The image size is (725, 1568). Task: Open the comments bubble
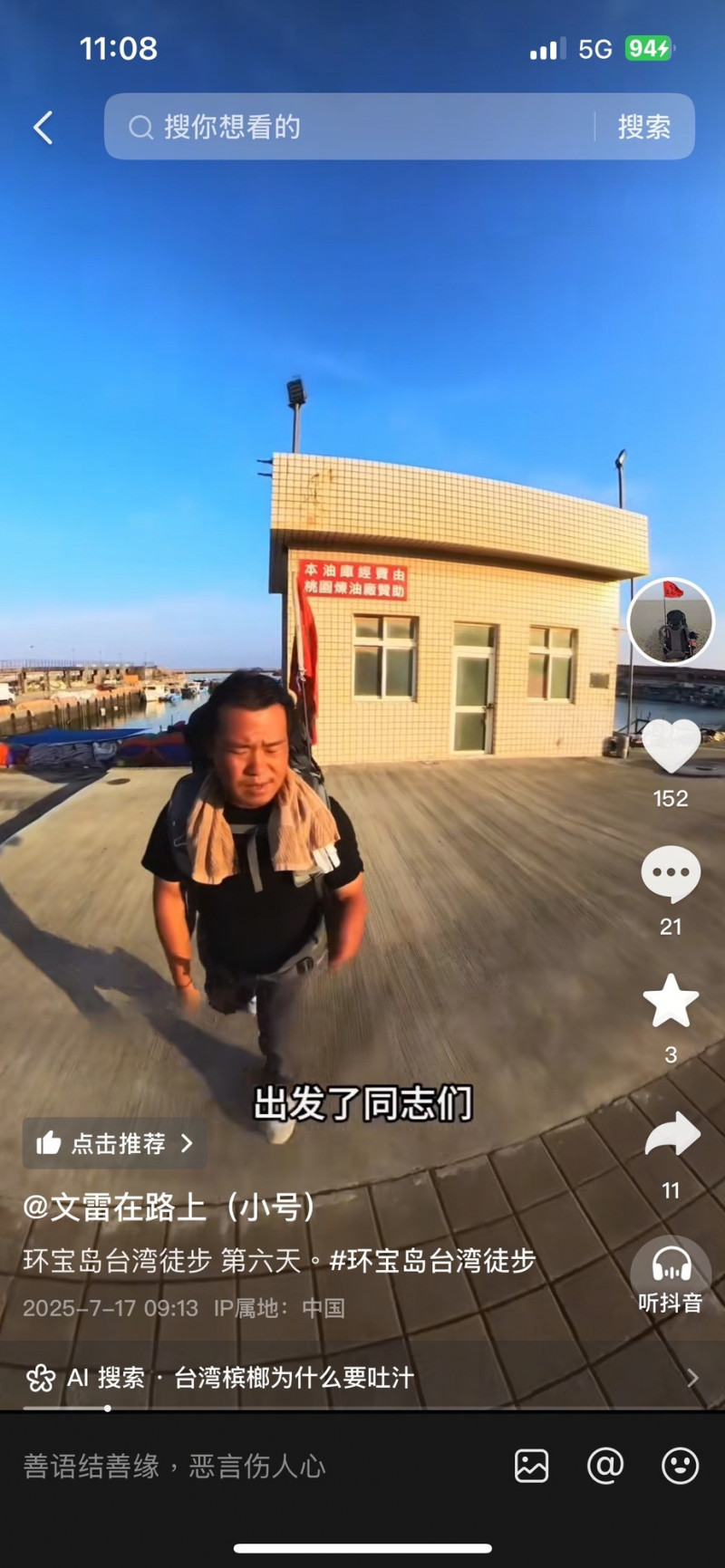(671, 874)
